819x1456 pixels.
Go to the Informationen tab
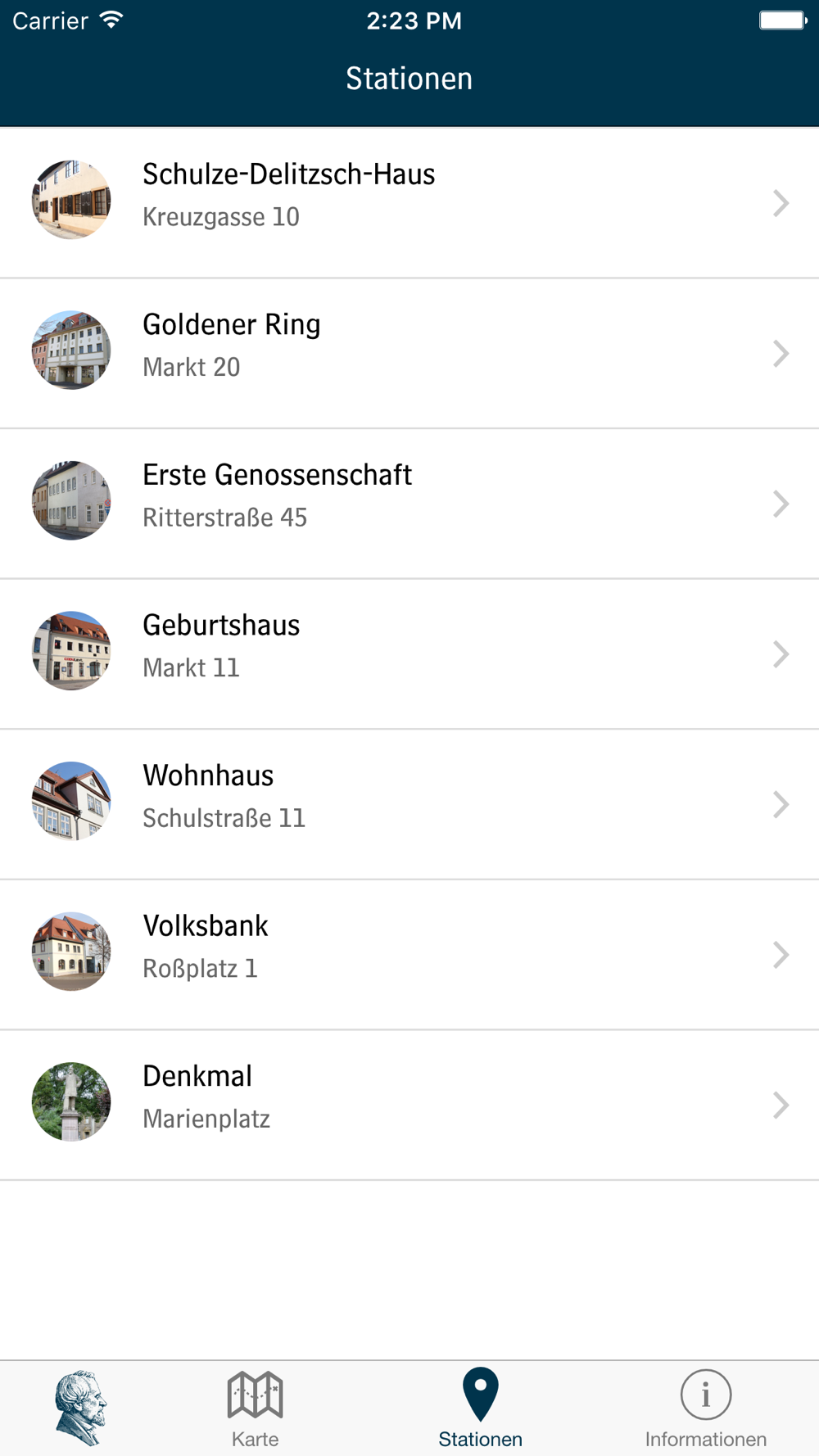pyautogui.click(x=705, y=1409)
